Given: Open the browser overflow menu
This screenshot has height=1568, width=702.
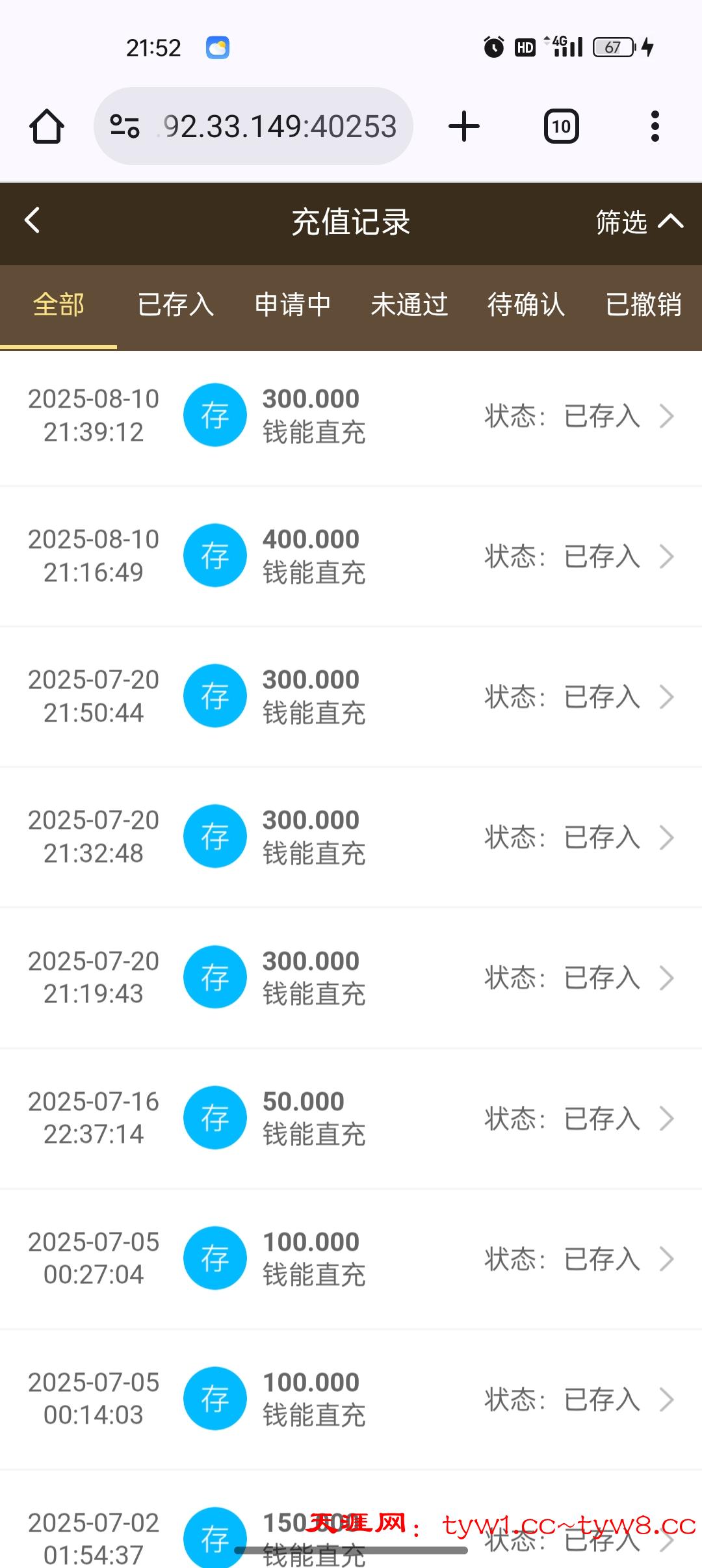Looking at the screenshot, I should point(655,126).
